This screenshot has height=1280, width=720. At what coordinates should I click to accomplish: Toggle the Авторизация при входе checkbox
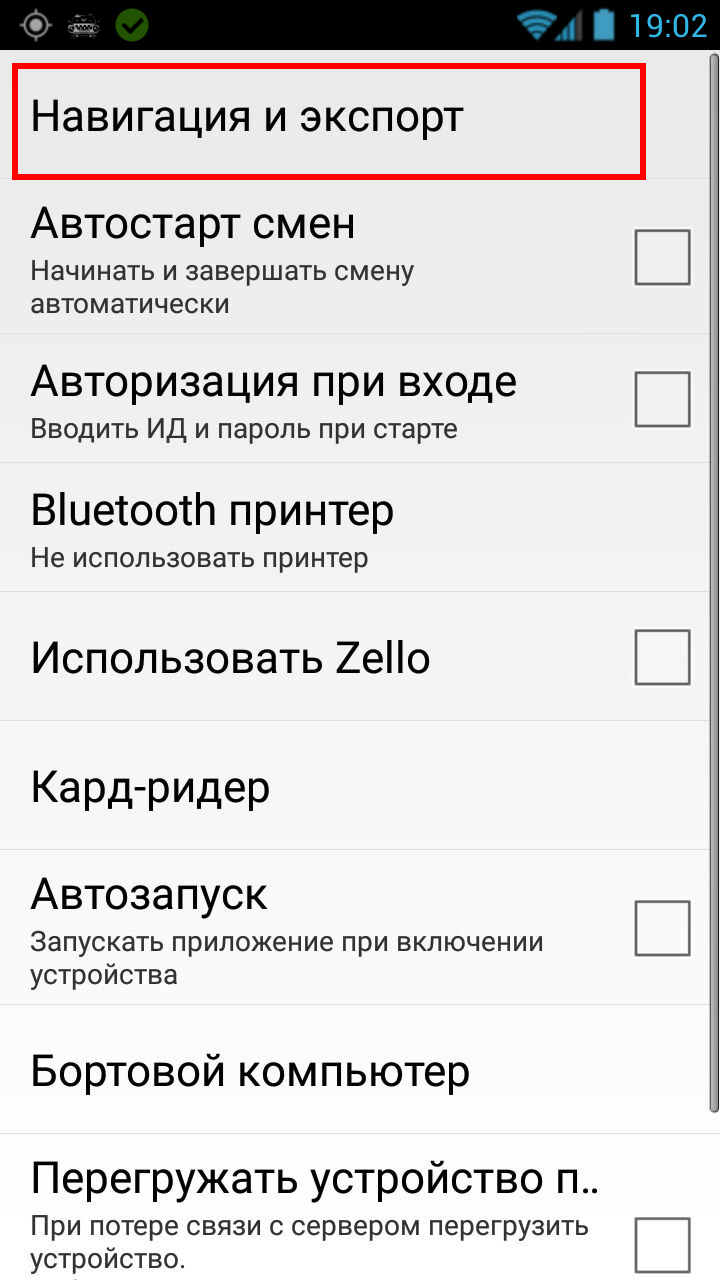pyautogui.click(x=662, y=399)
